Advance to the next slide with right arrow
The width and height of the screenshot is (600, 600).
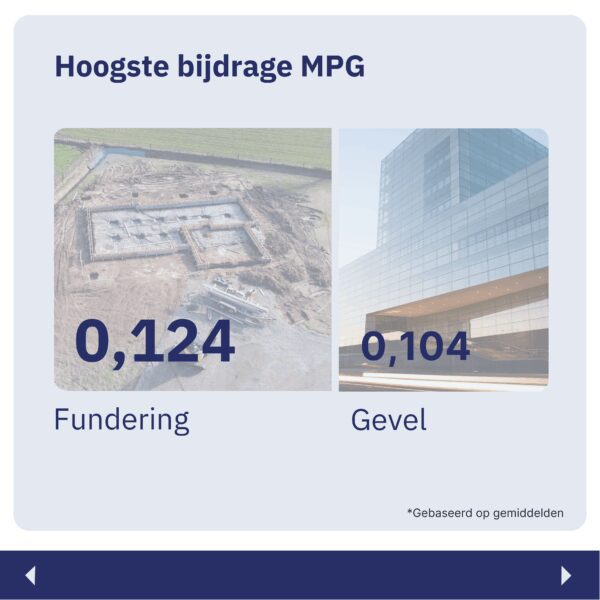566,575
